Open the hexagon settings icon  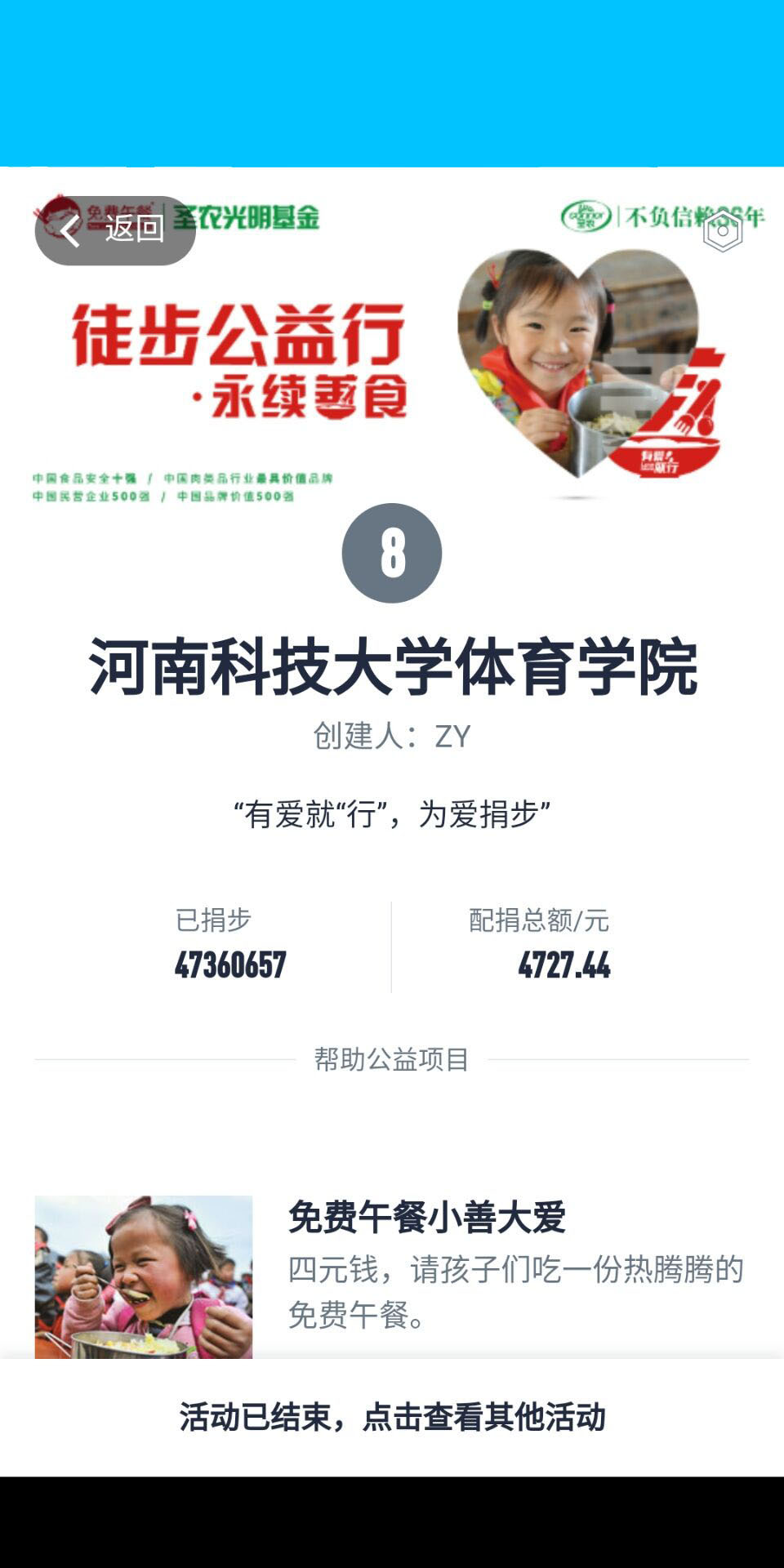click(722, 230)
